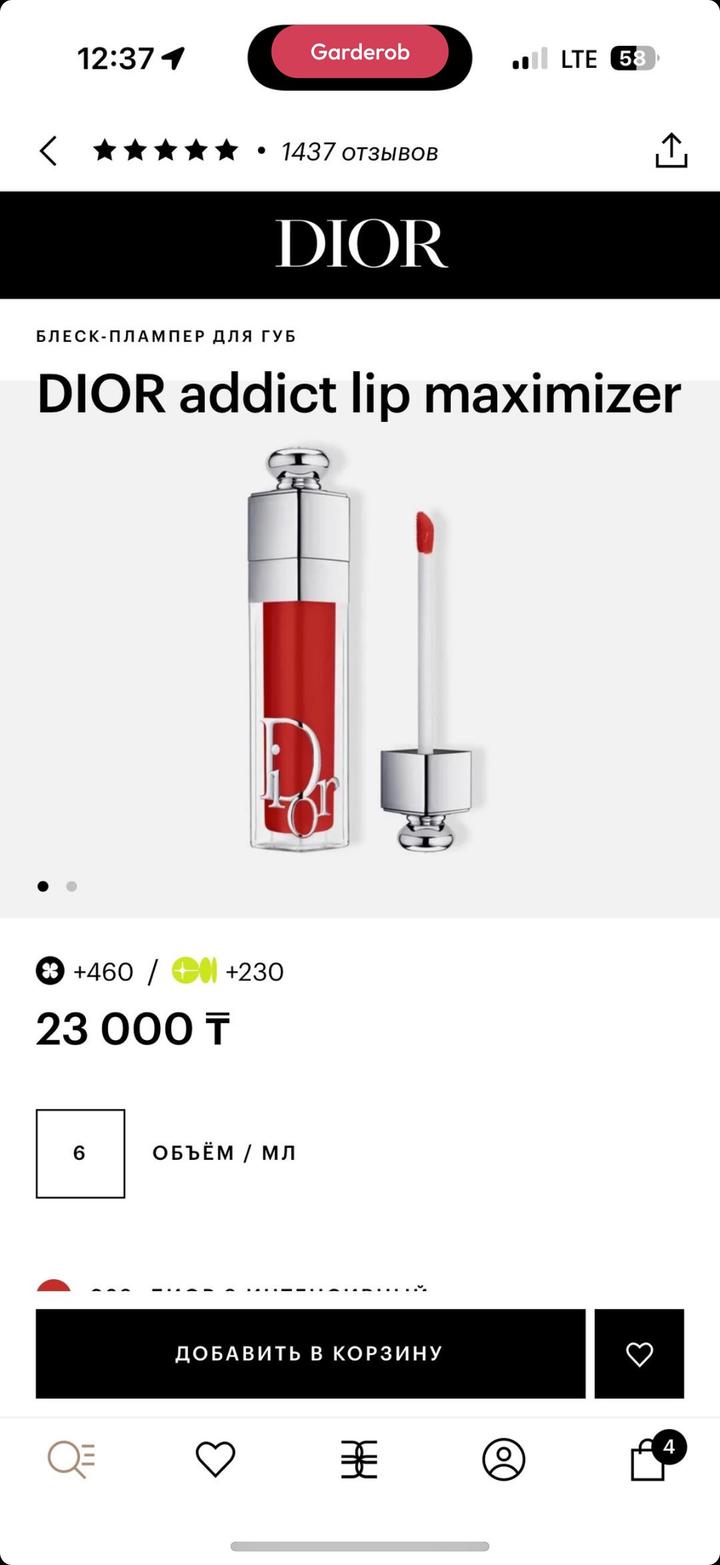720x1565 pixels.
Task: Open the 1437 отзывов reviews
Action: point(359,152)
